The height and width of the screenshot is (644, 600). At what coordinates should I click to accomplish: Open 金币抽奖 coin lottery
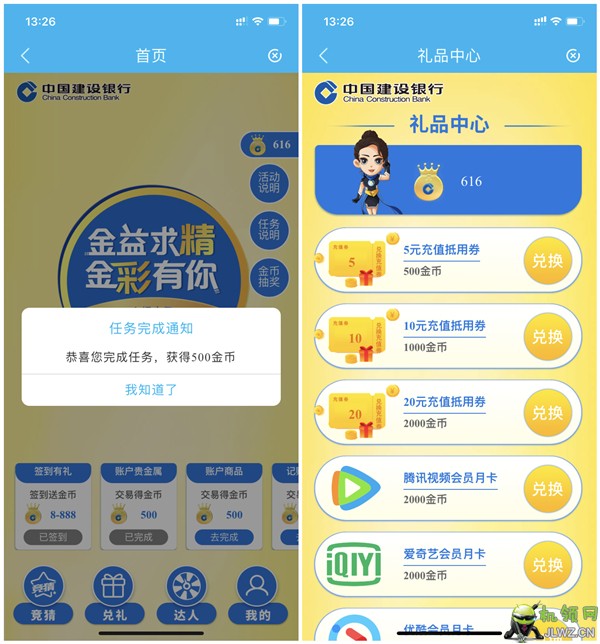[x=268, y=277]
